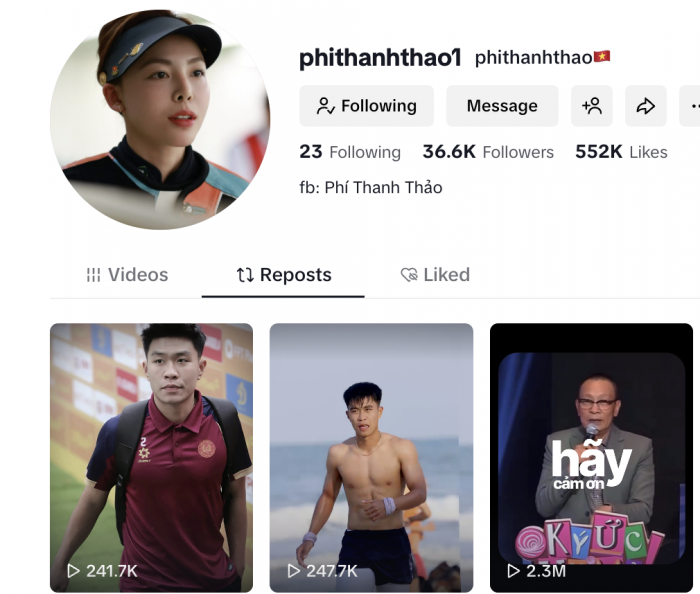Switch to the Liked tab
This screenshot has width=700, height=594.
(x=435, y=275)
